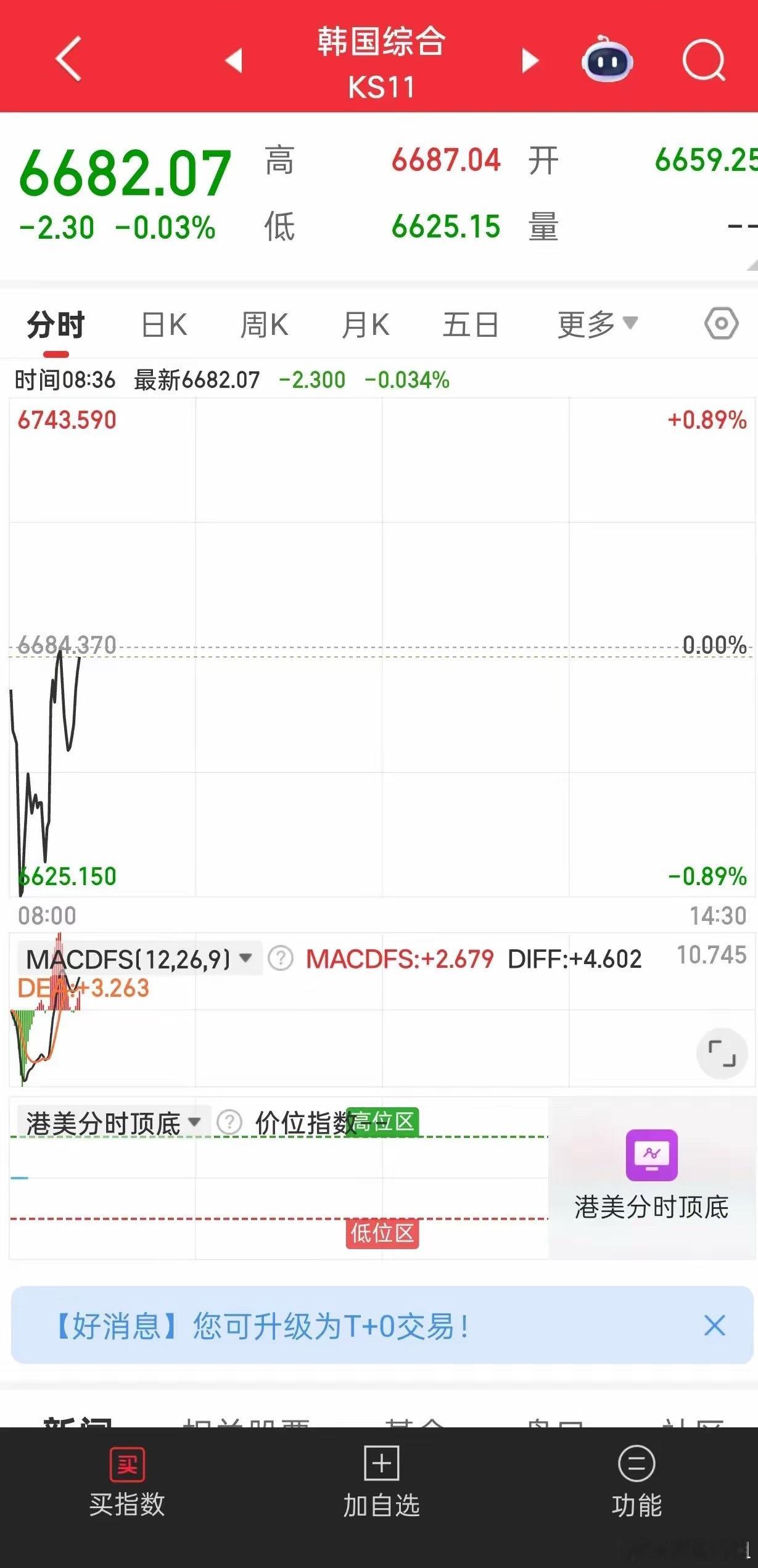Change the MACDFS(12,26,9) indicator dropdown
This screenshot has height=1568, width=758.
pos(140,959)
